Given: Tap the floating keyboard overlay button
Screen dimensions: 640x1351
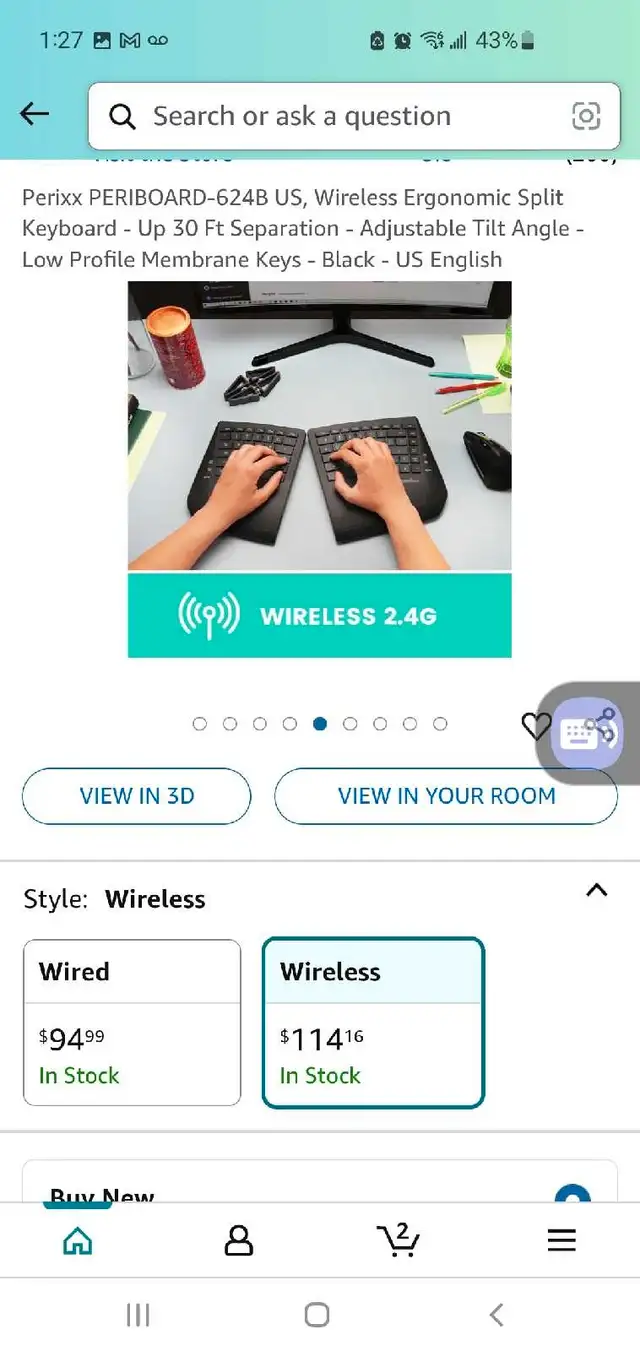Looking at the screenshot, I should [588, 733].
